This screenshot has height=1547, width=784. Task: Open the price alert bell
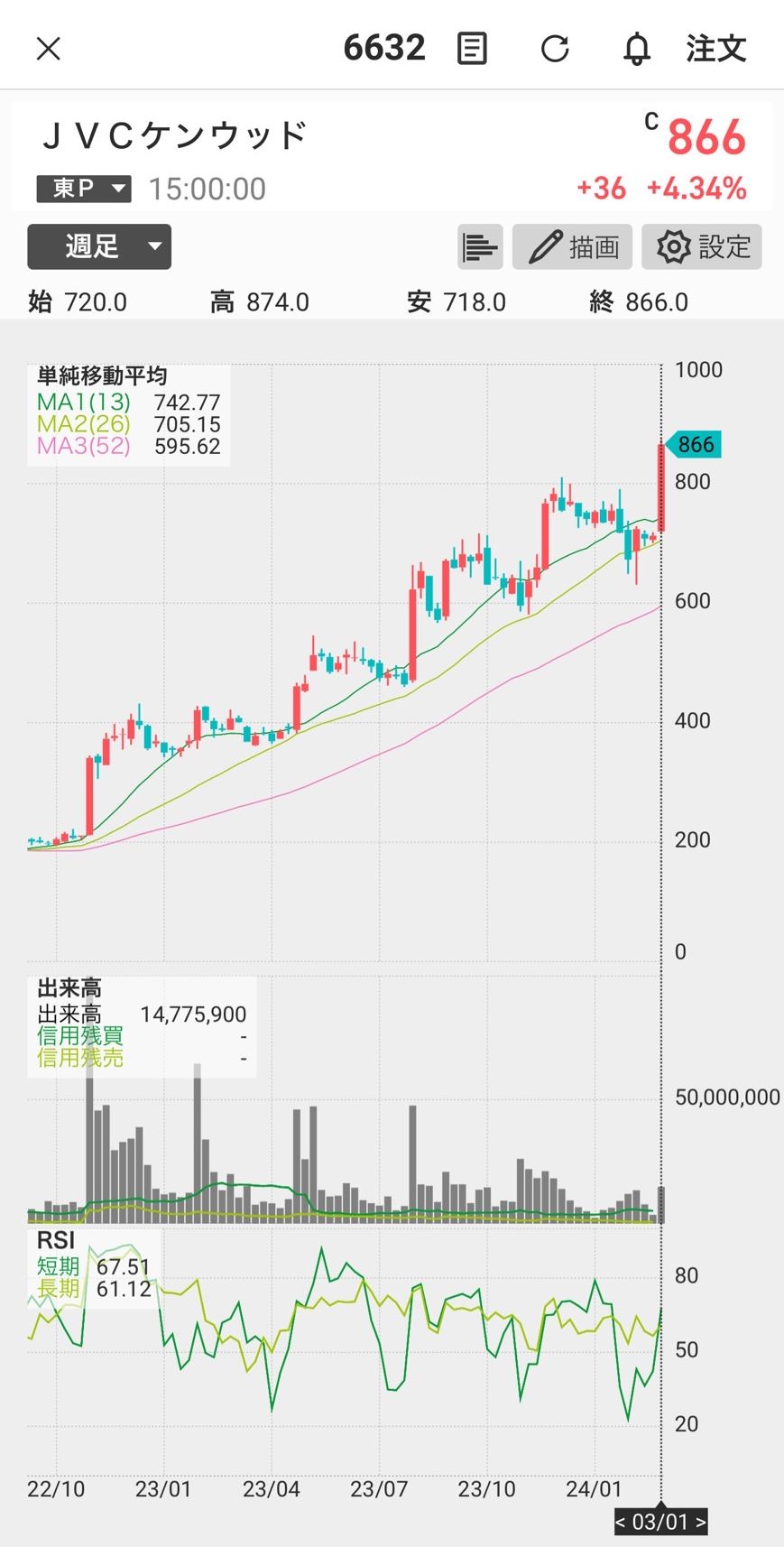point(637,49)
